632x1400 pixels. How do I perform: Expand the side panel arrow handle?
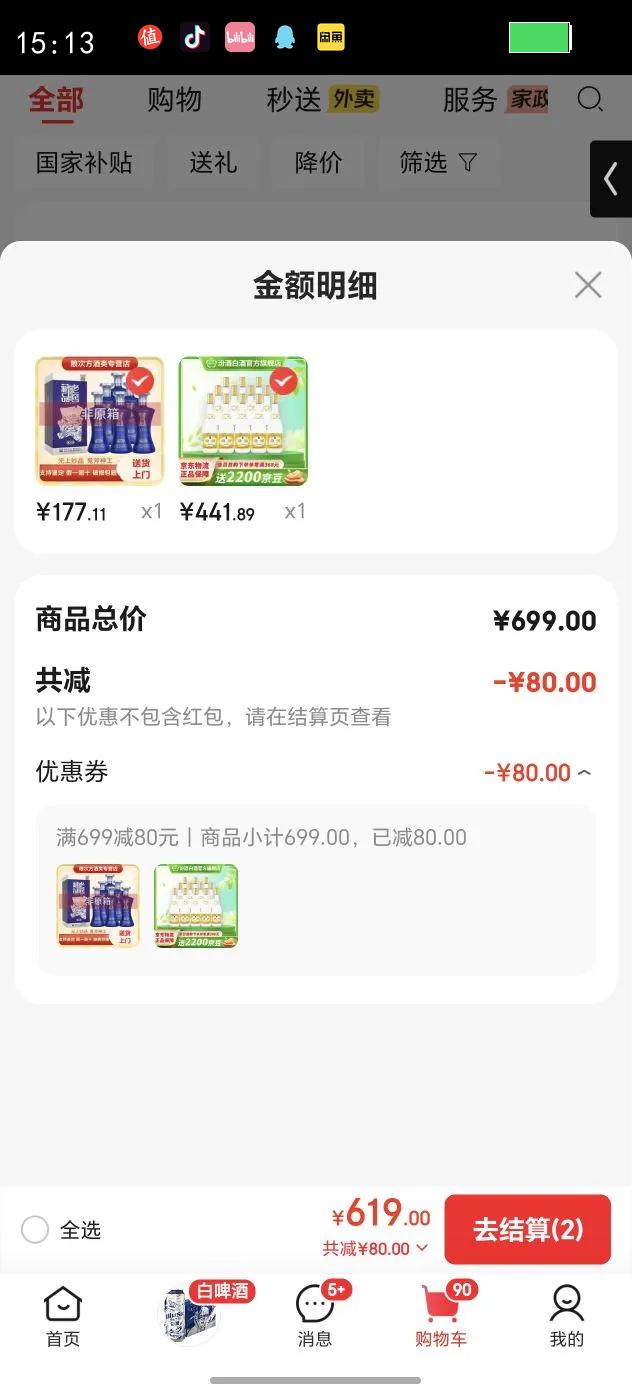tap(611, 179)
